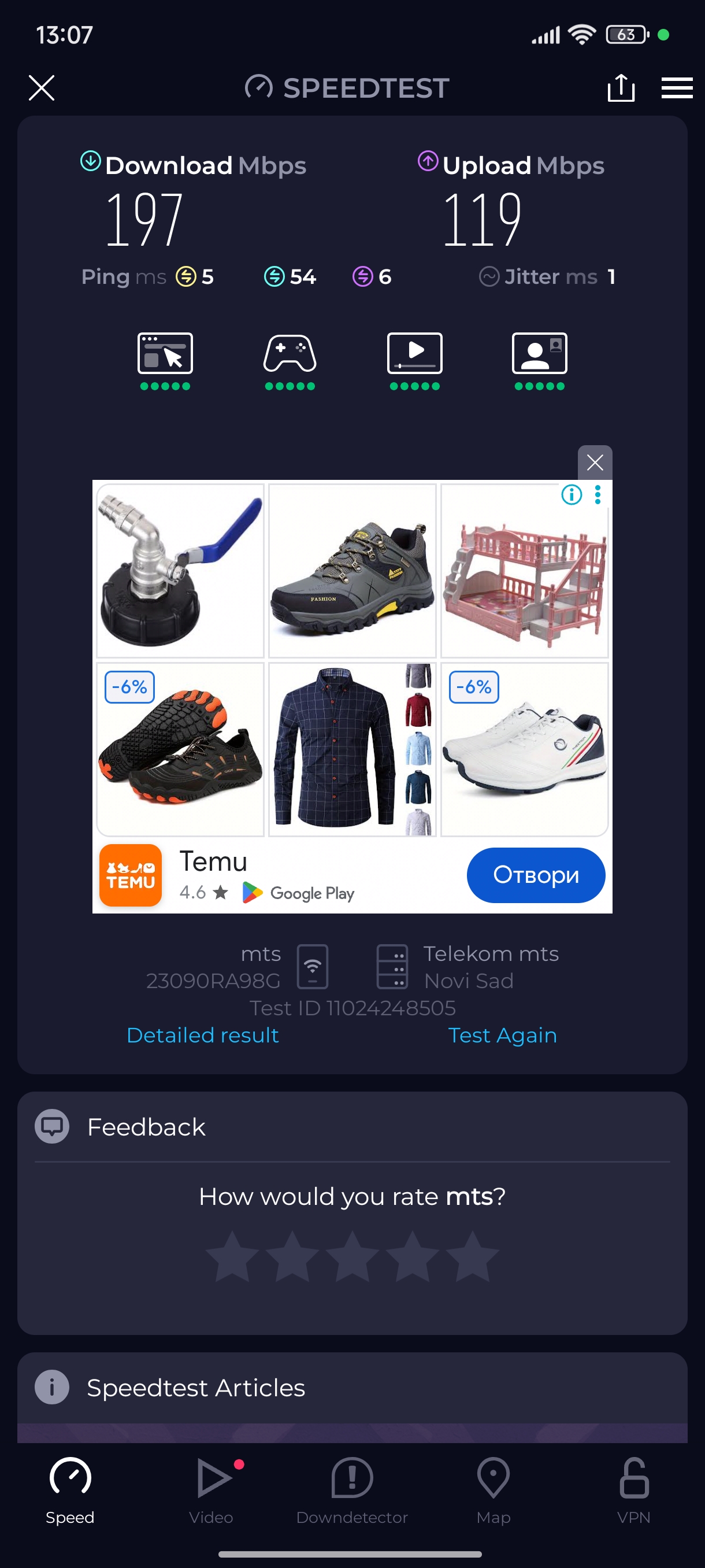Switch to the Map tab
The width and height of the screenshot is (705, 1568).
coord(493,1489)
